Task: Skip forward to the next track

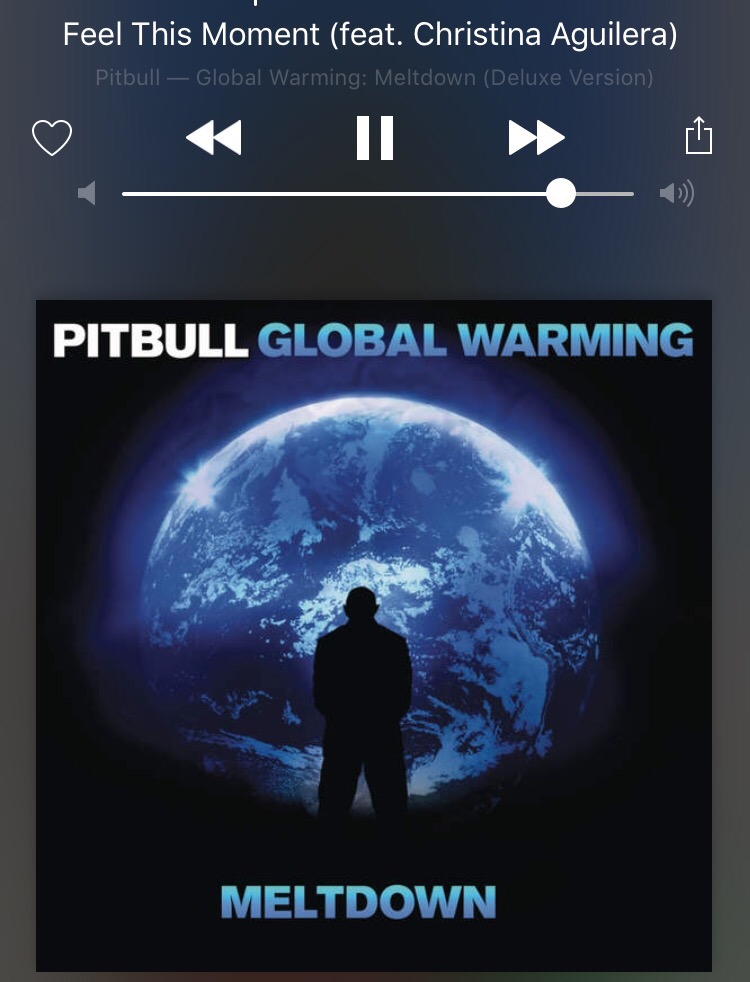Action: click(x=536, y=137)
